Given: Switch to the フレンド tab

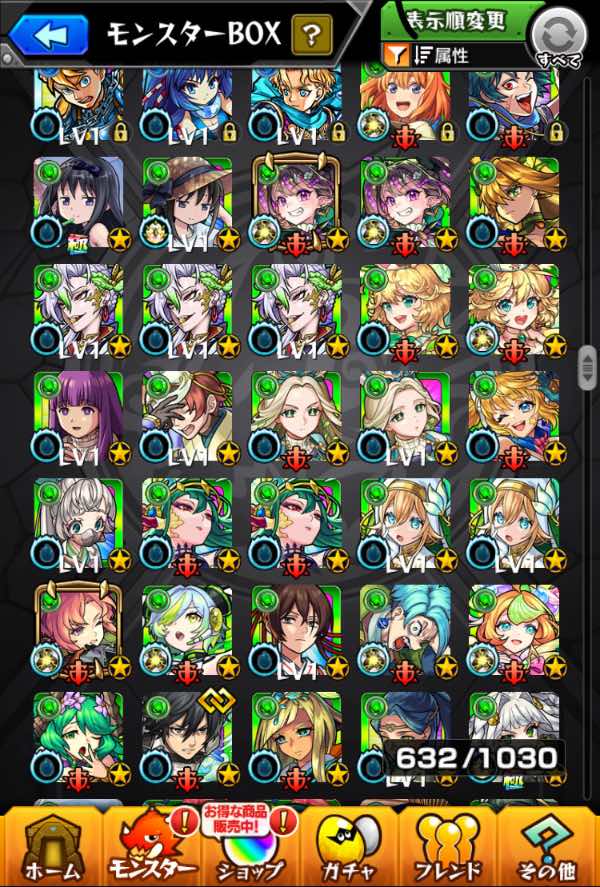Looking at the screenshot, I should click(448, 846).
